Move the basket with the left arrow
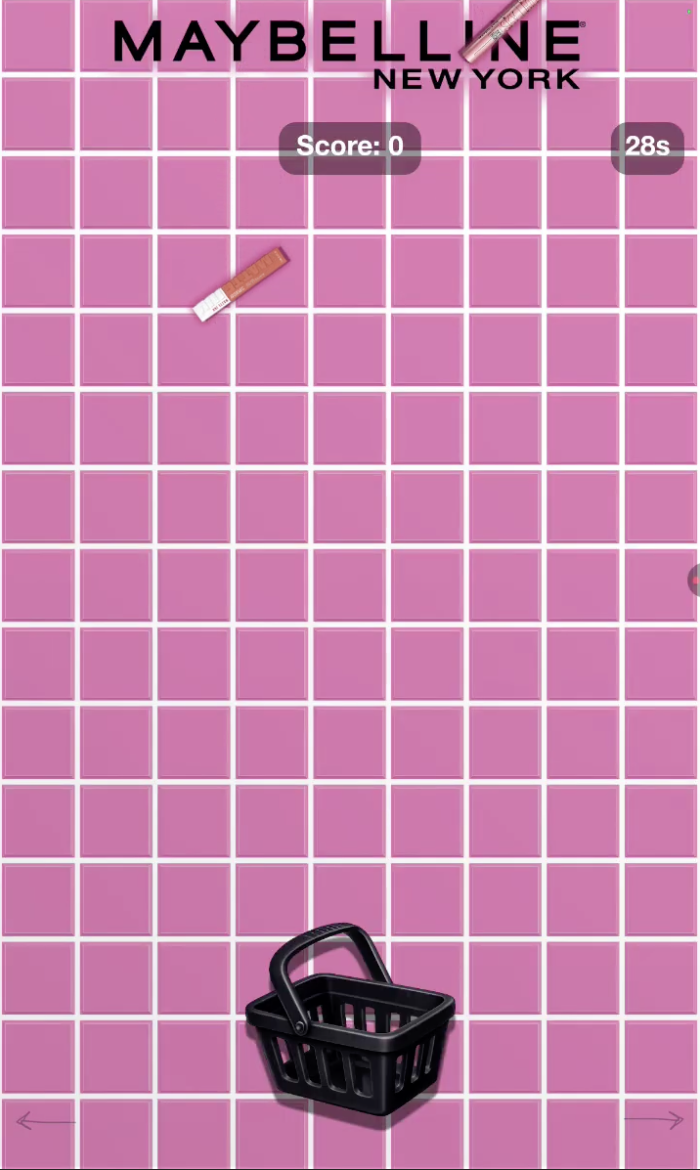This screenshot has height=1170, width=700. [45, 1121]
